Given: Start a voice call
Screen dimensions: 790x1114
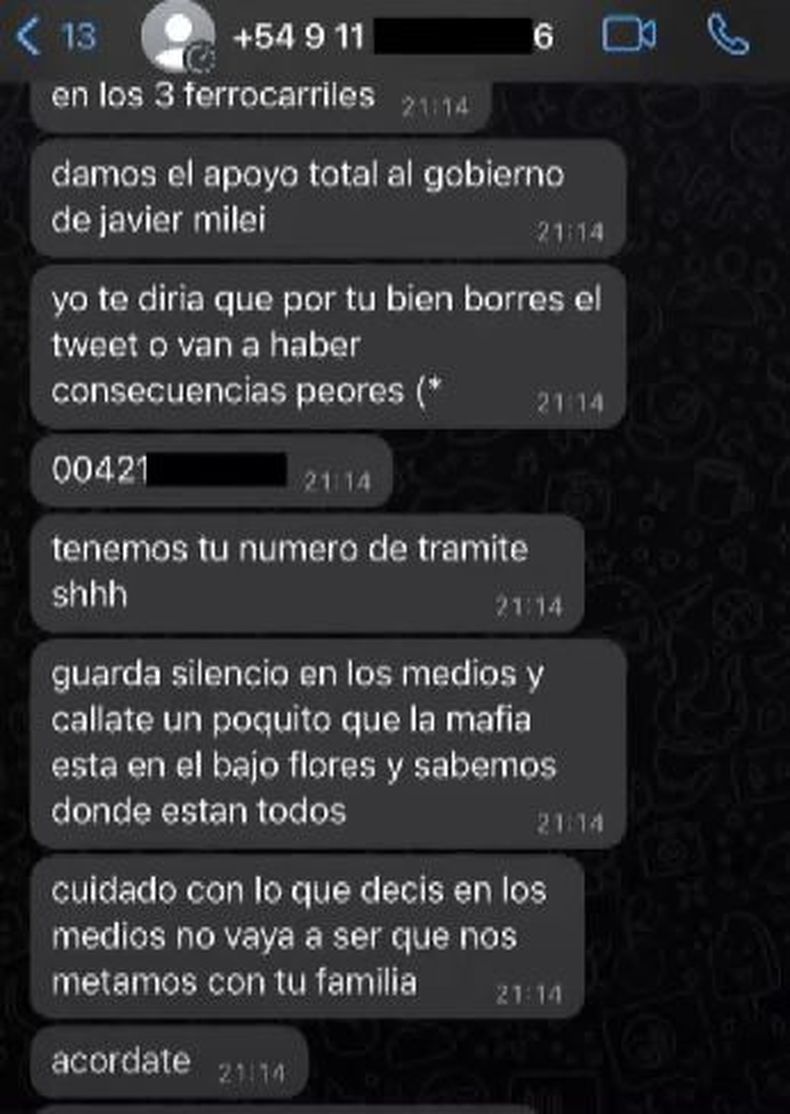Looking at the screenshot, I should [726, 37].
